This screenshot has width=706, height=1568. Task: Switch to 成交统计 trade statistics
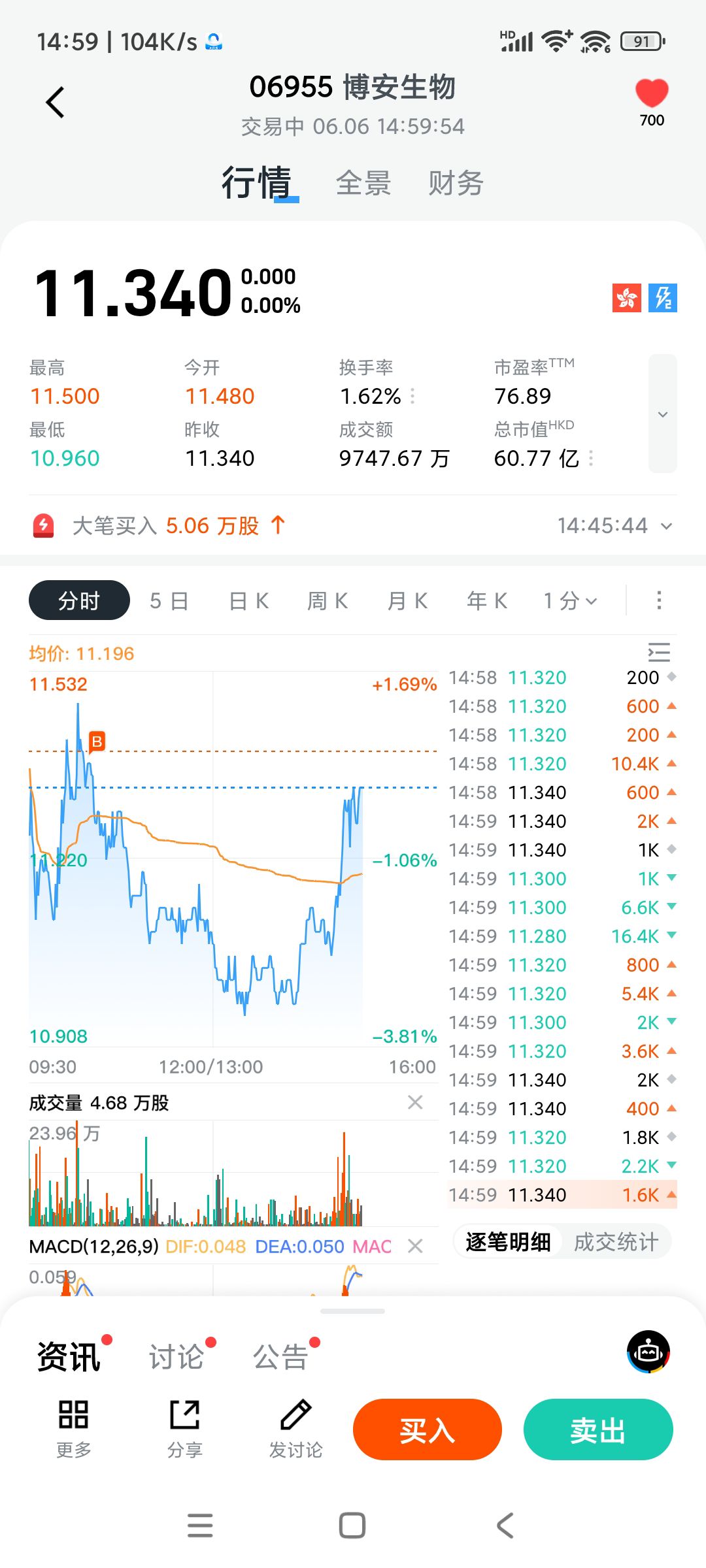pos(616,1242)
